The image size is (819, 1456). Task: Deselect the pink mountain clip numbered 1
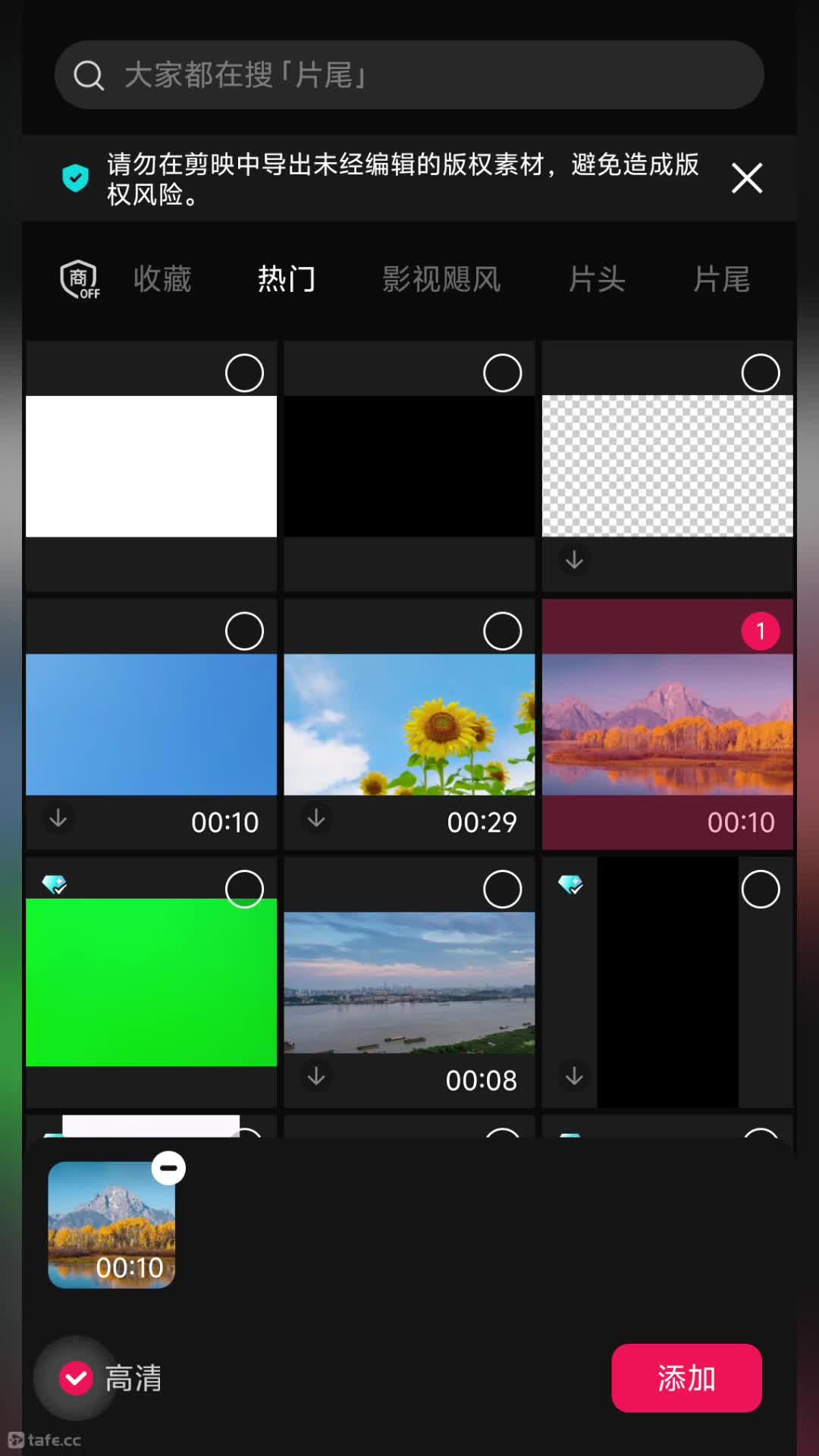tap(761, 631)
